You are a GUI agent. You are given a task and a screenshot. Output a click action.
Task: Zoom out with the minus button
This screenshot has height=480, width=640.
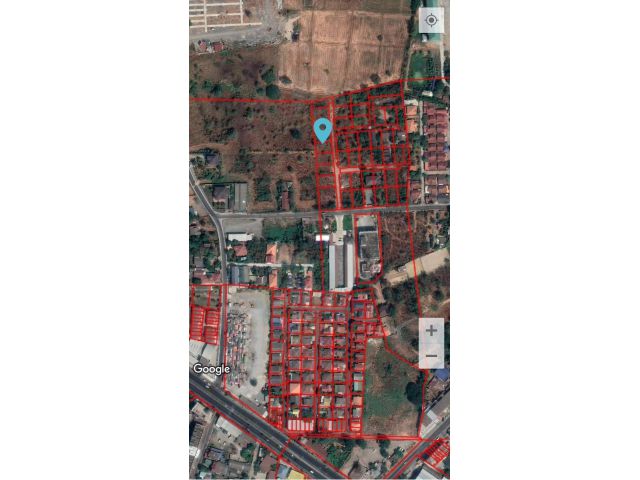(x=431, y=356)
